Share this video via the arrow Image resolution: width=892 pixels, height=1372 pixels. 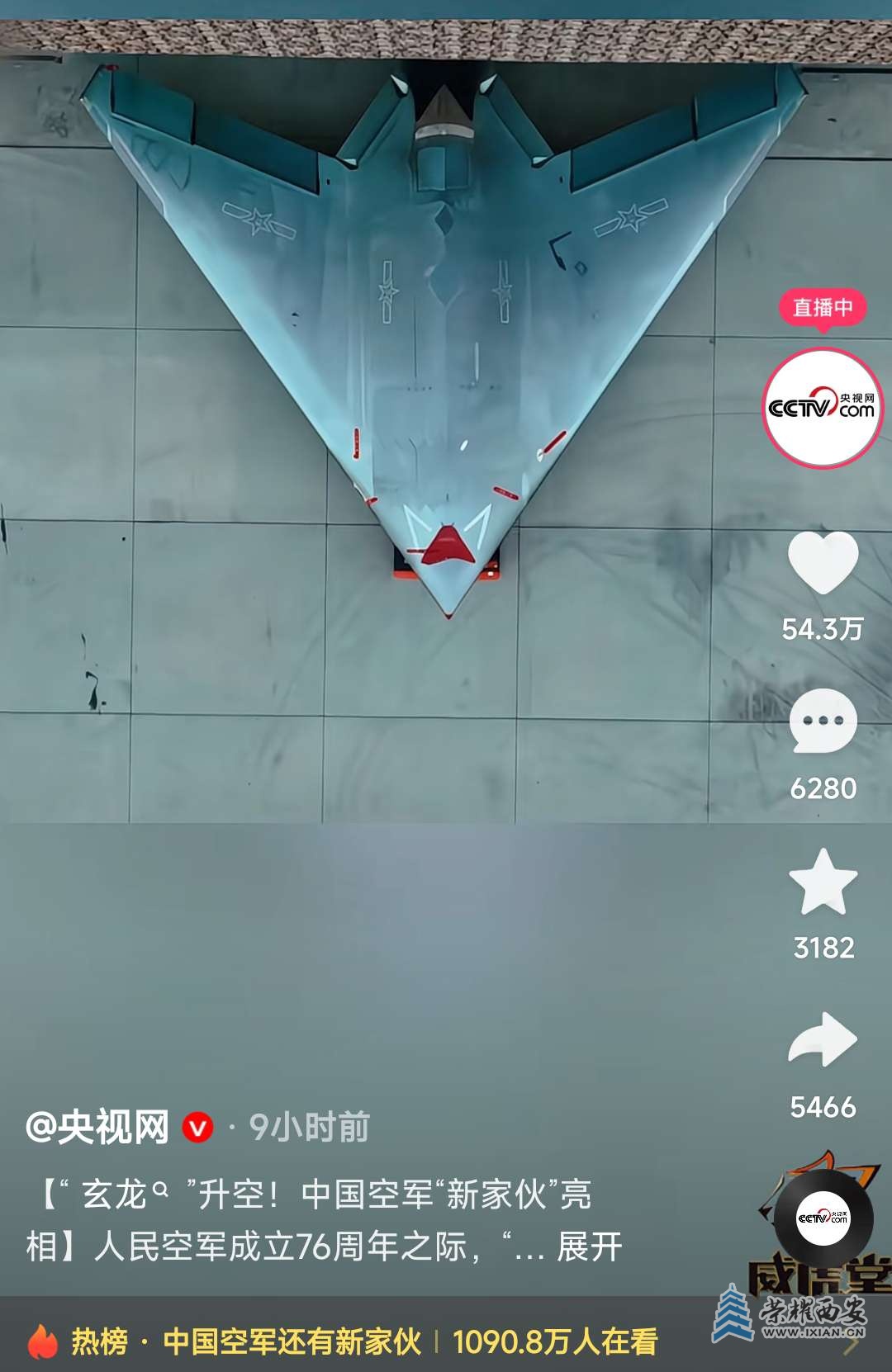pos(823,1040)
